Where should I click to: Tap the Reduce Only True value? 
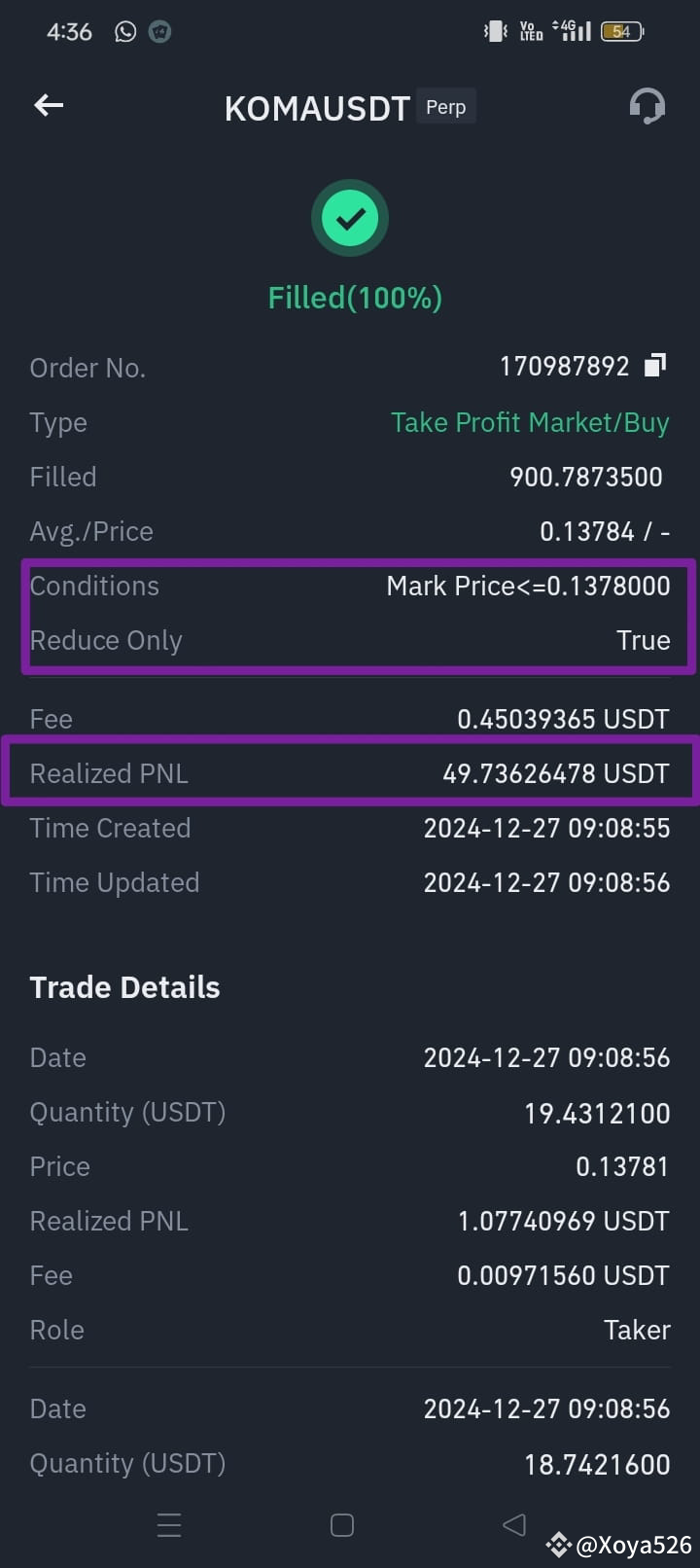[644, 640]
